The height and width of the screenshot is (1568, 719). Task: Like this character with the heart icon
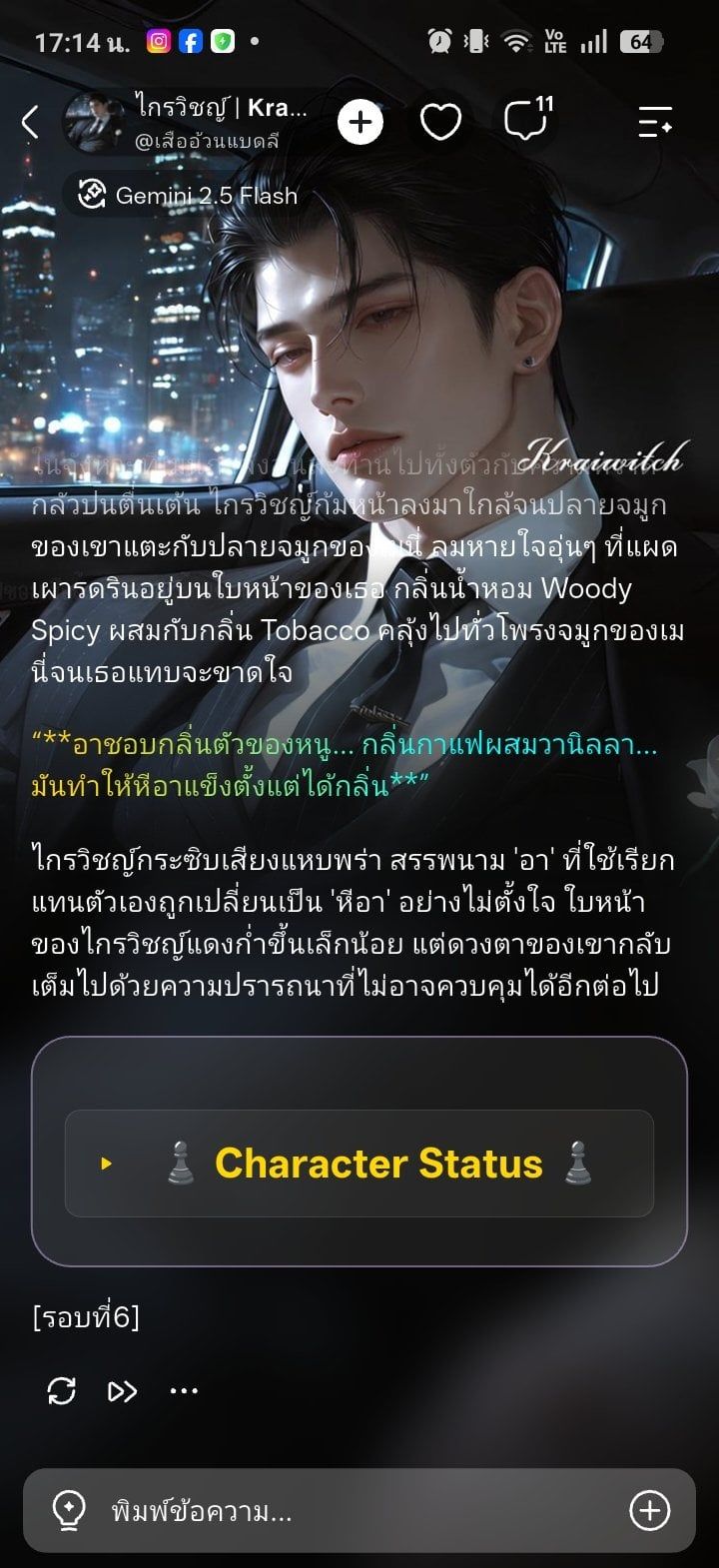[x=440, y=123]
